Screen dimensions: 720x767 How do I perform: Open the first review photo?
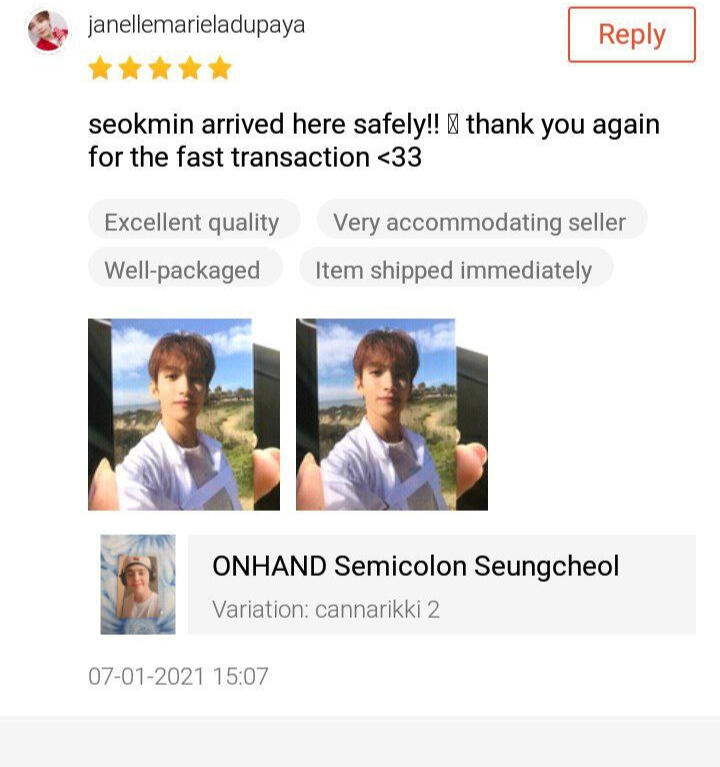click(183, 414)
